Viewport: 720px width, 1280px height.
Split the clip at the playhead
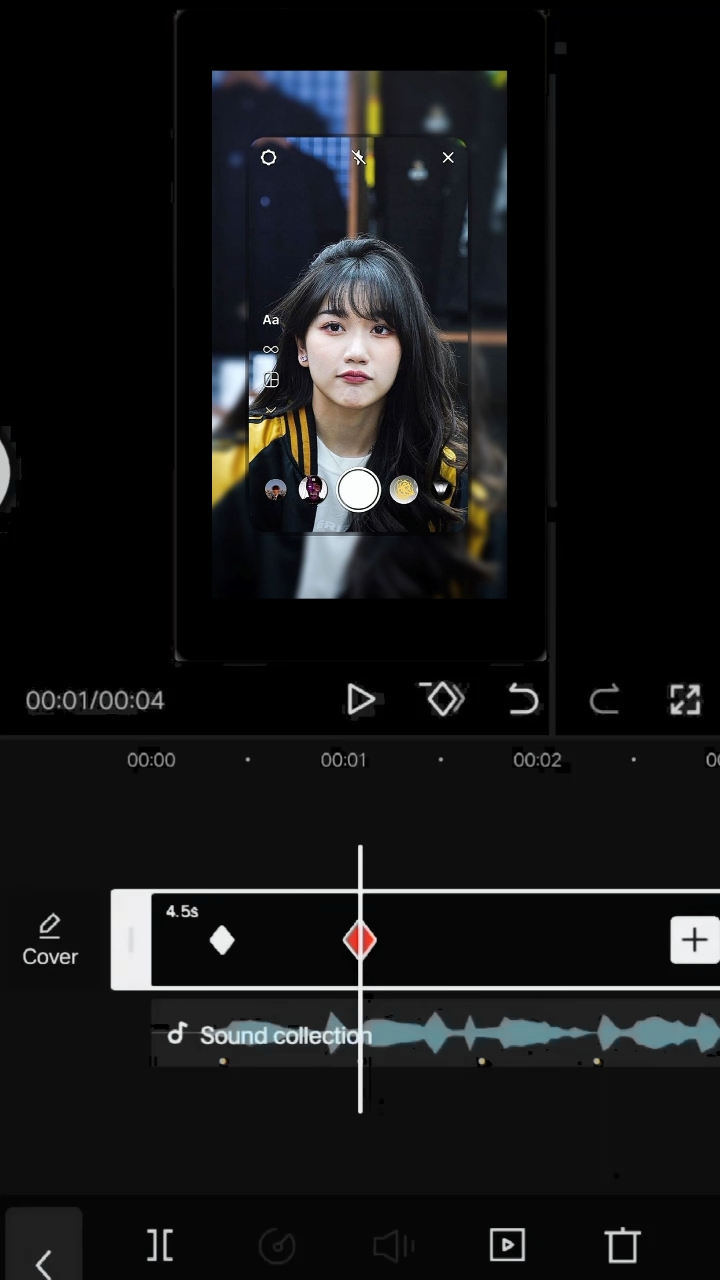click(160, 1245)
